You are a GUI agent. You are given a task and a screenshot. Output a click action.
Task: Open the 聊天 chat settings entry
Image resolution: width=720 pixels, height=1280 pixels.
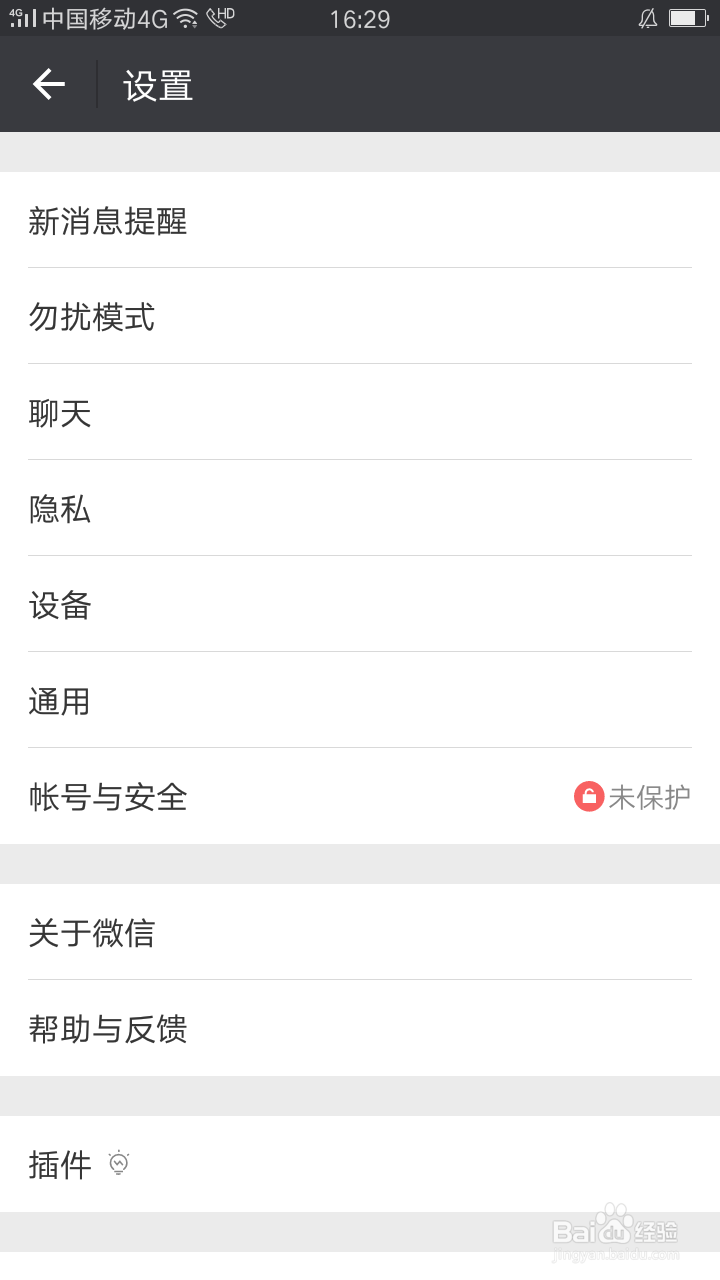pyautogui.click(x=360, y=412)
